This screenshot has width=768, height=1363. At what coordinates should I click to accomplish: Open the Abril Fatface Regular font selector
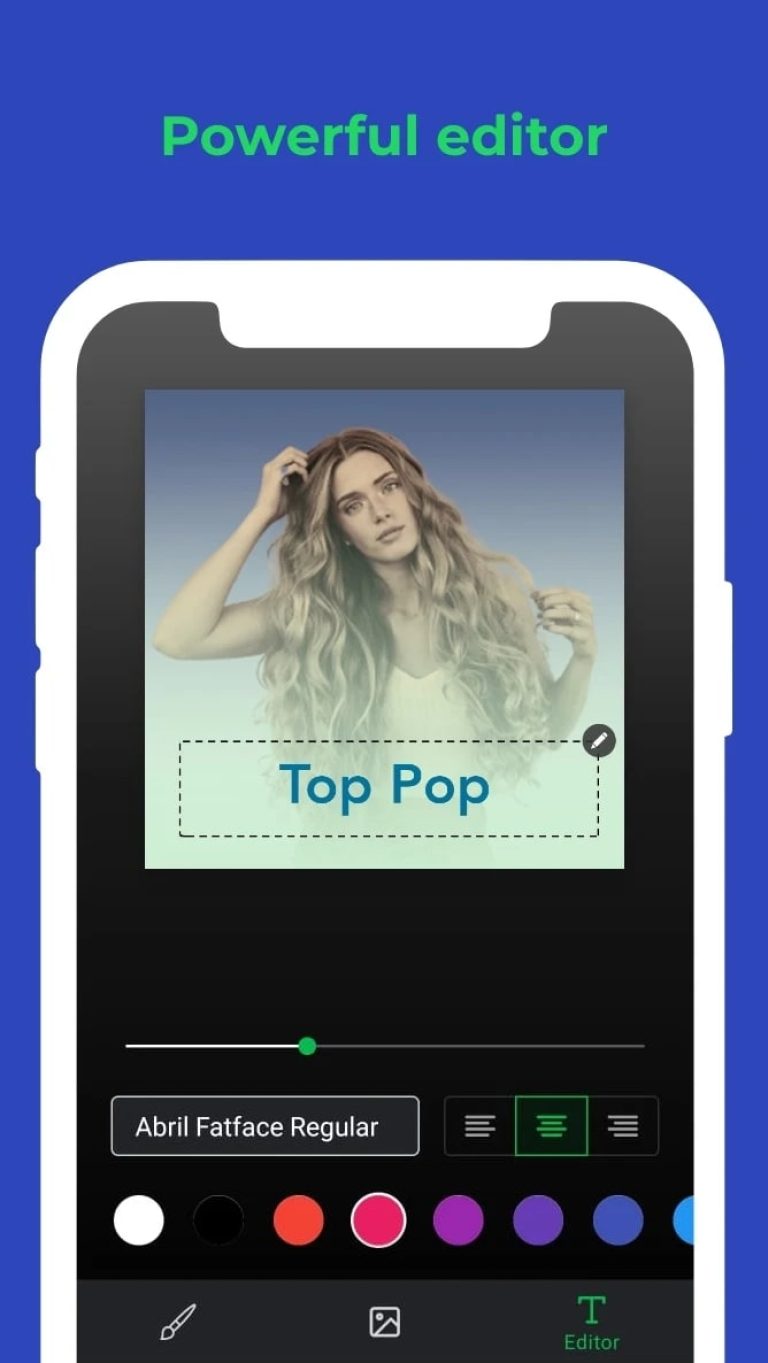click(264, 1126)
